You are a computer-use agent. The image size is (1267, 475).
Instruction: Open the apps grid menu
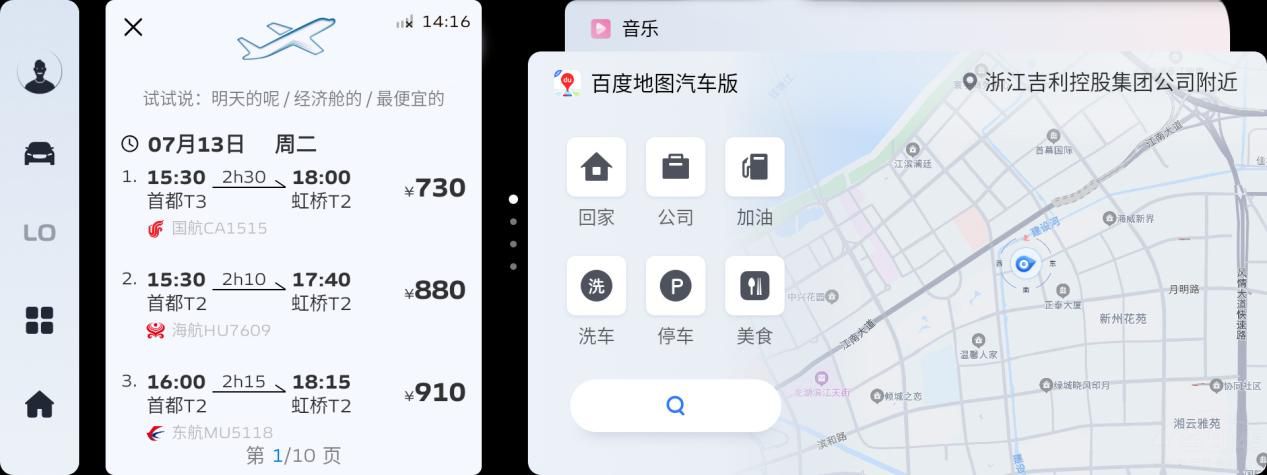pyautogui.click(x=39, y=320)
